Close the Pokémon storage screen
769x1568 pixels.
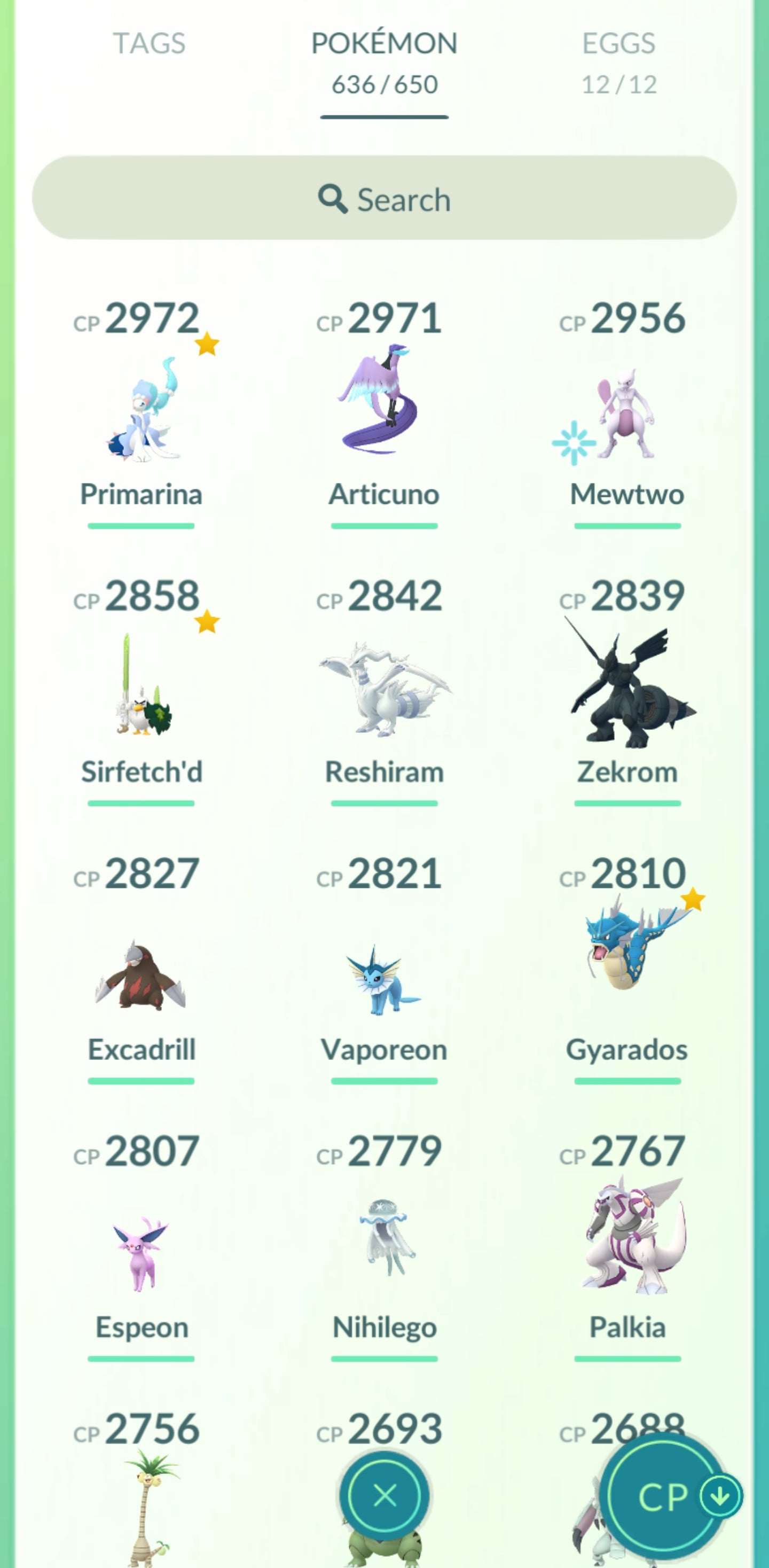(384, 1495)
